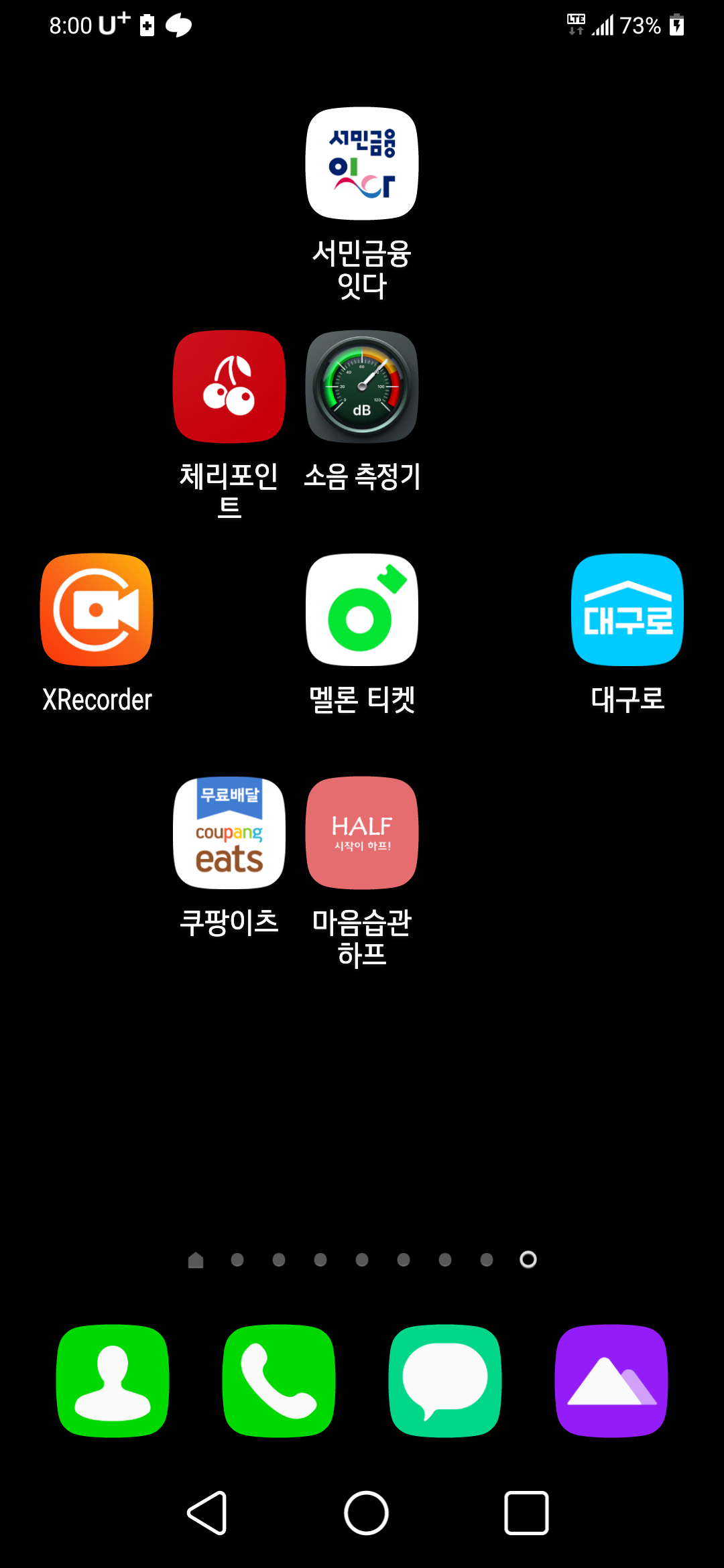Open the Contacts app in the dock
This screenshot has width=724, height=1568.
click(x=113, y=1381)
